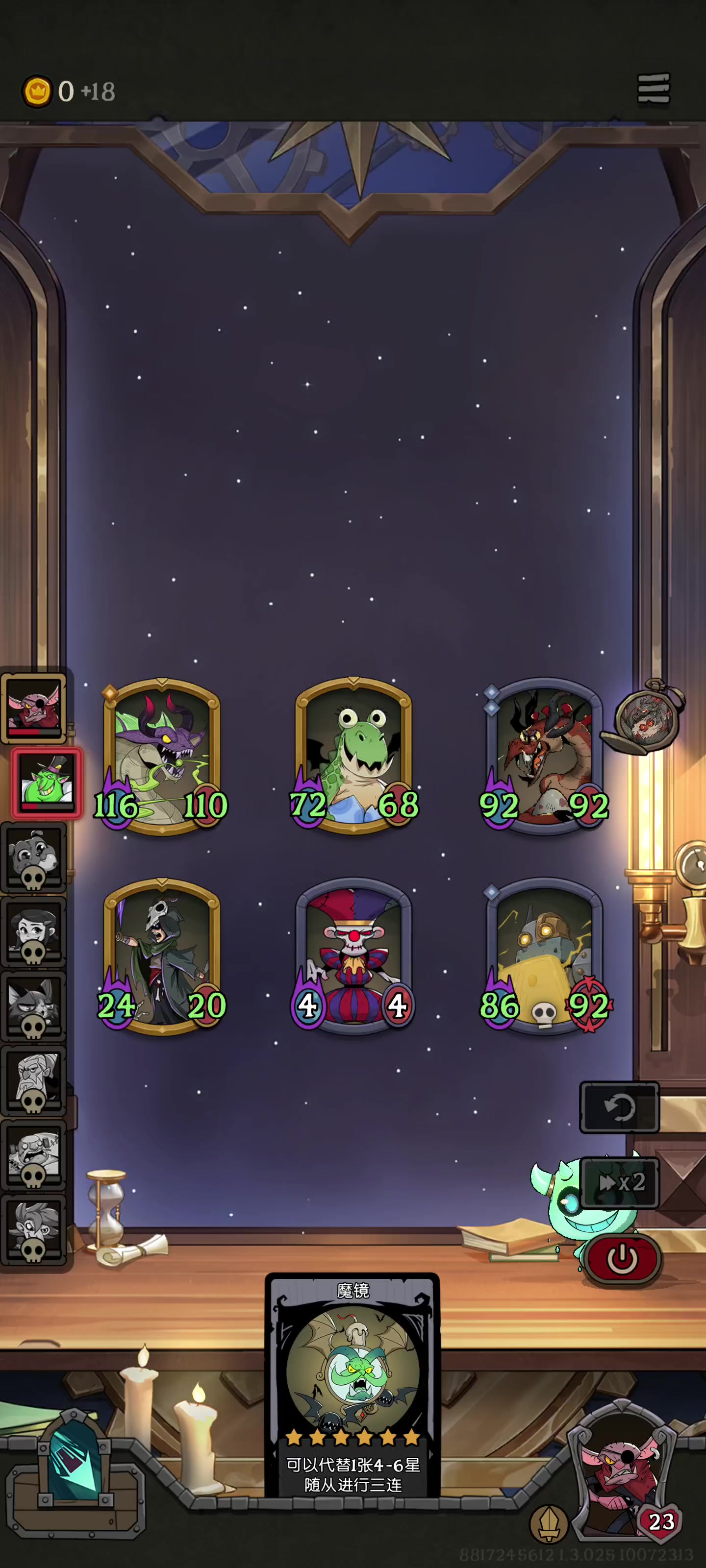706x1568 pixels.
Task: Open the hamburger menu at top right
Action: coord(653,90)
